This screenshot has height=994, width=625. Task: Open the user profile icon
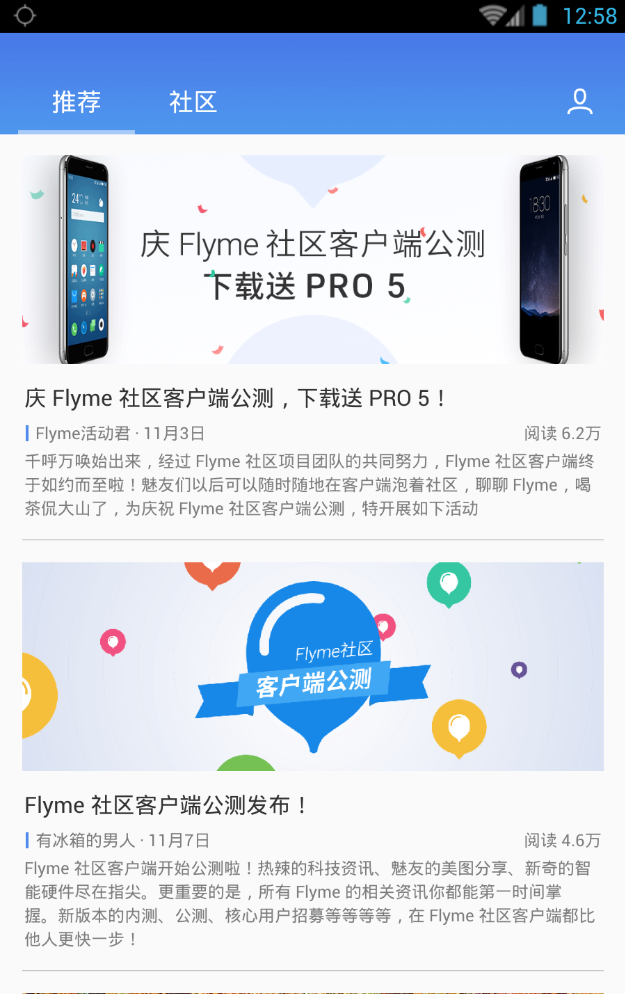click(x=580, y=101)
